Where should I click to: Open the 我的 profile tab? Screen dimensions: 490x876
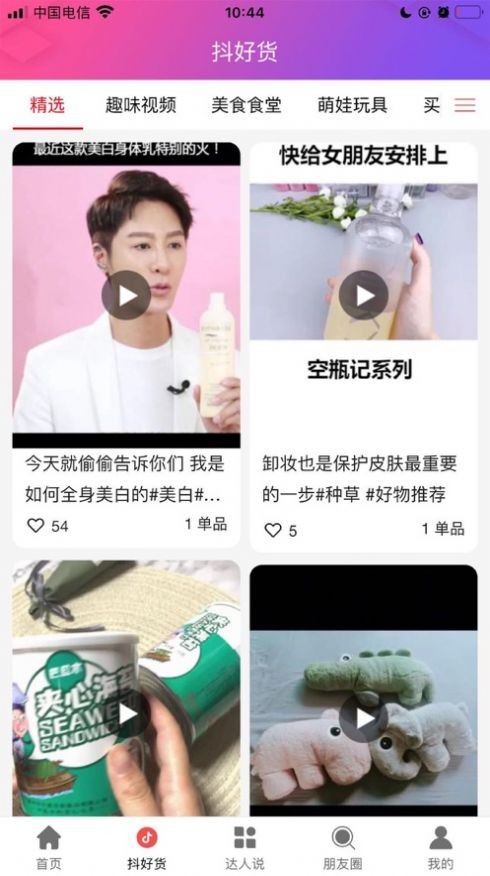(441, 847)
